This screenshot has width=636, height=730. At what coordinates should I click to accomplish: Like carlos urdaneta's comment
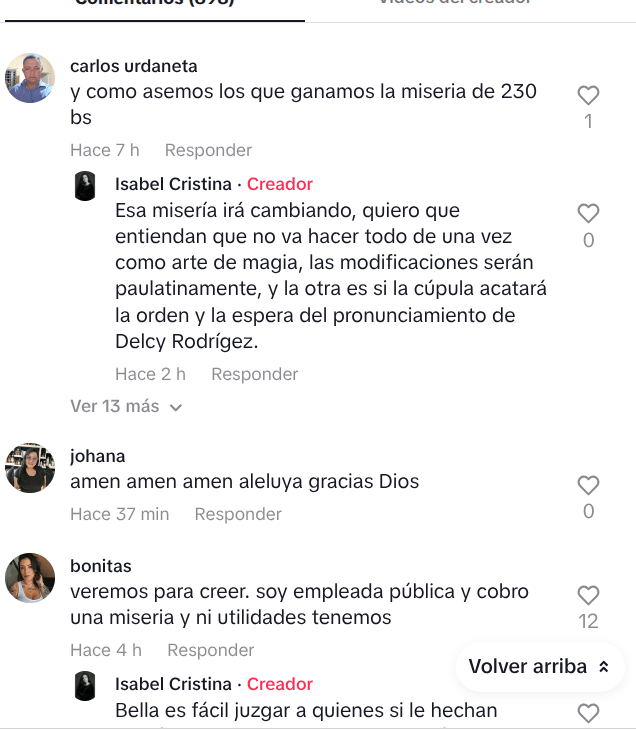click(x=588, y=96)
